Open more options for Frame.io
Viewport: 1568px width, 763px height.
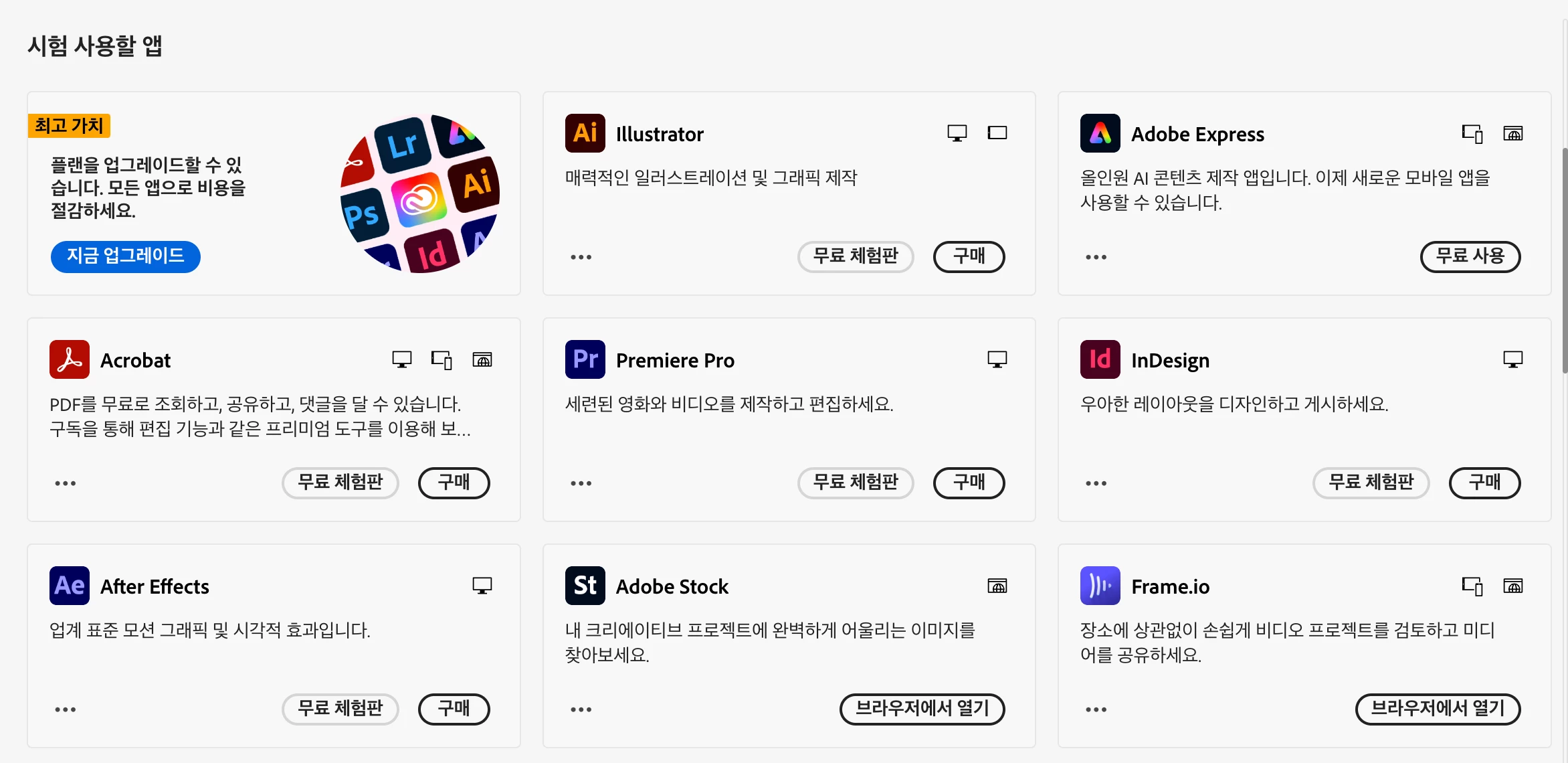[1096, 709]
